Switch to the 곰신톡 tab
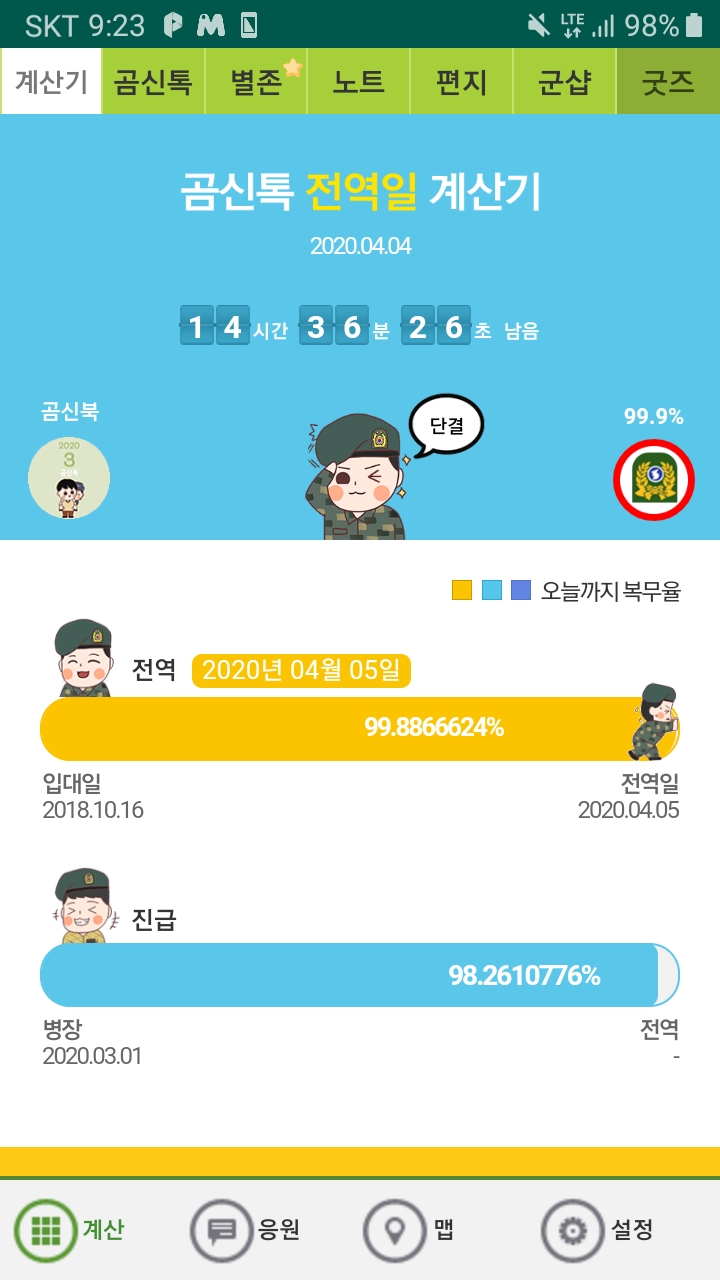Screen dimensions: 720x1280 pyautogui.click(x=153, y=82)
